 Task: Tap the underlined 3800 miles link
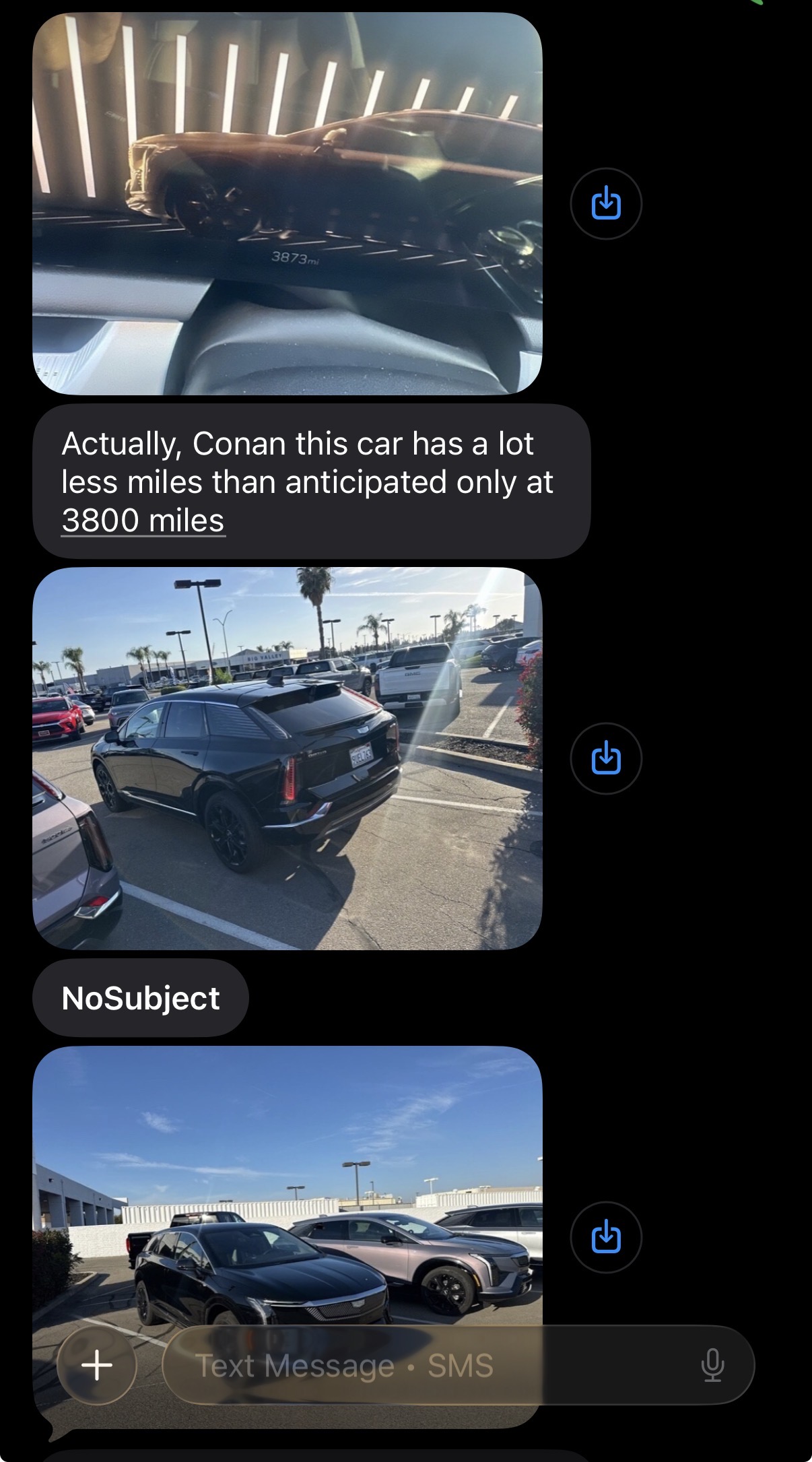pyautogui.click(x=143, y=521)
